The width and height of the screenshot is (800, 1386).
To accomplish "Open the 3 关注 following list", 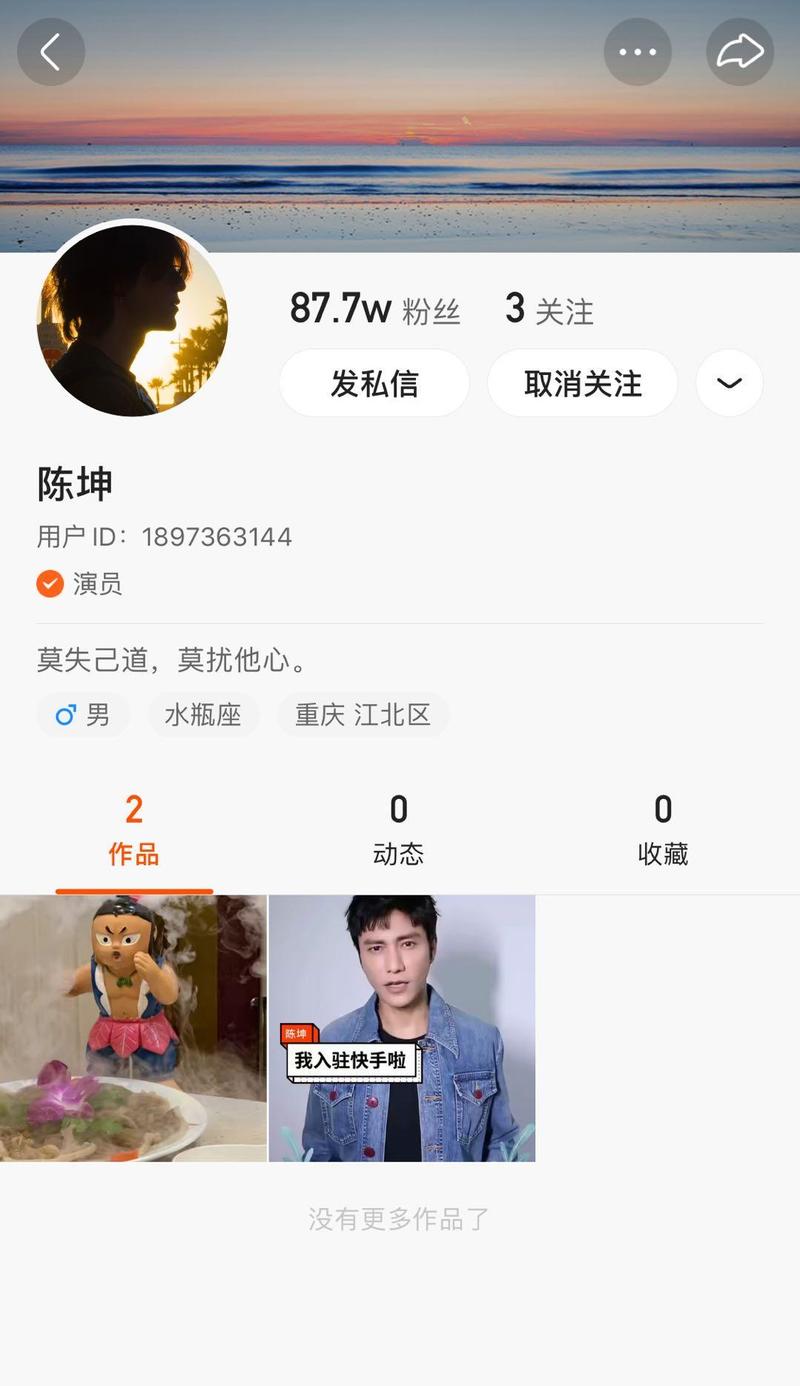I will click(550, 309).
